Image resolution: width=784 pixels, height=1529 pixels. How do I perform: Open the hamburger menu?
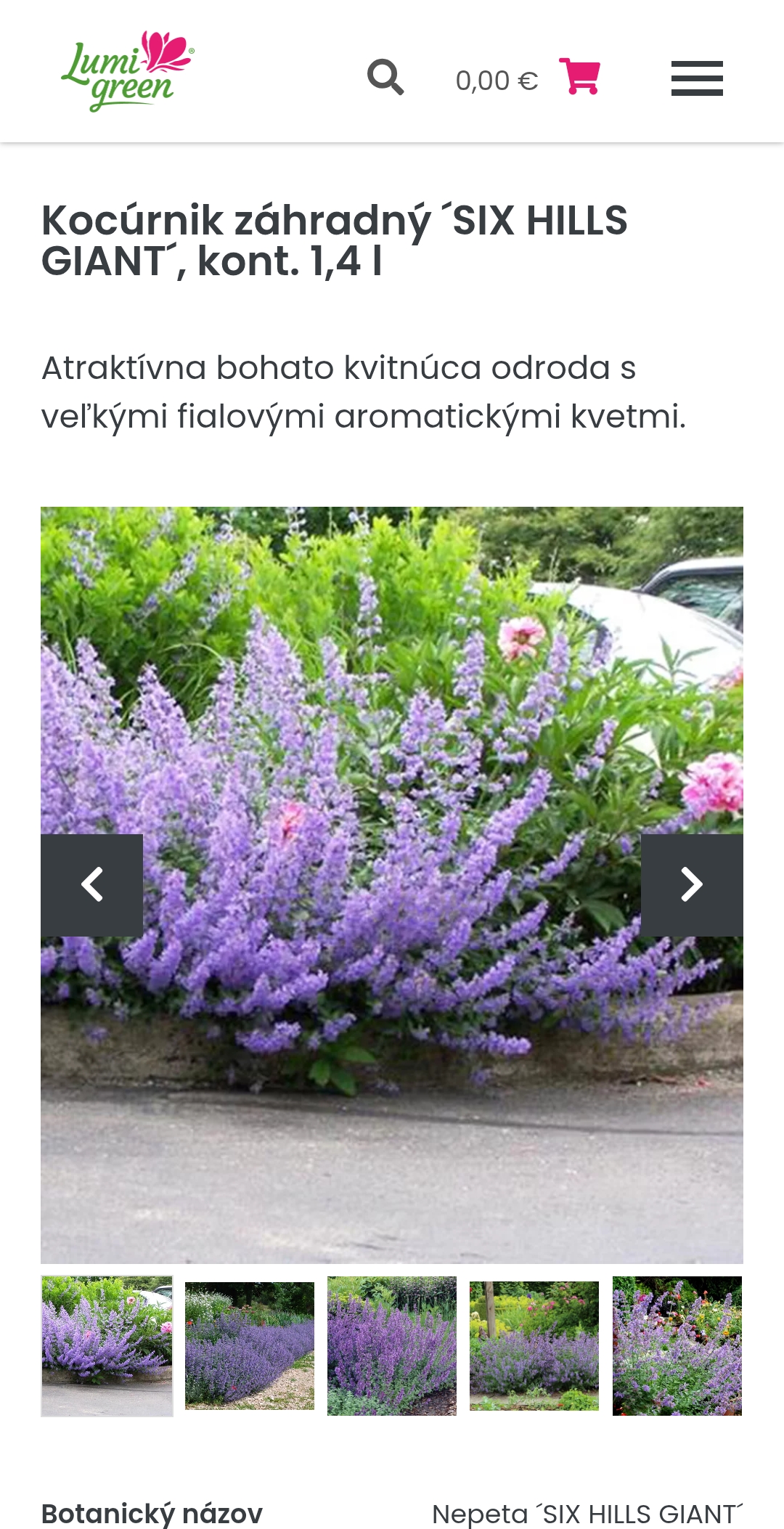coord(697,78)
